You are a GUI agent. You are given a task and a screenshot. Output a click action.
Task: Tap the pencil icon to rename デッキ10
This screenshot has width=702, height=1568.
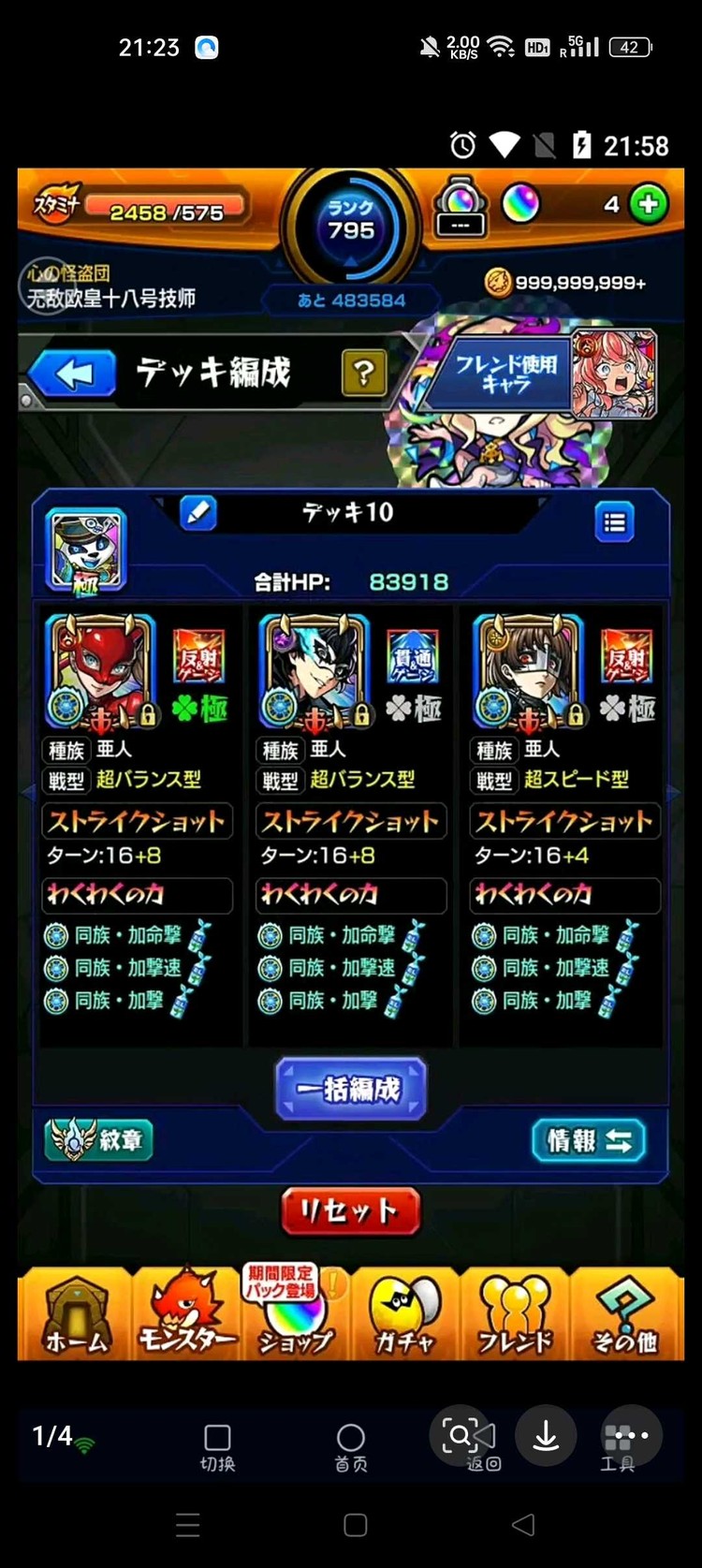click(x=198, y=514)
